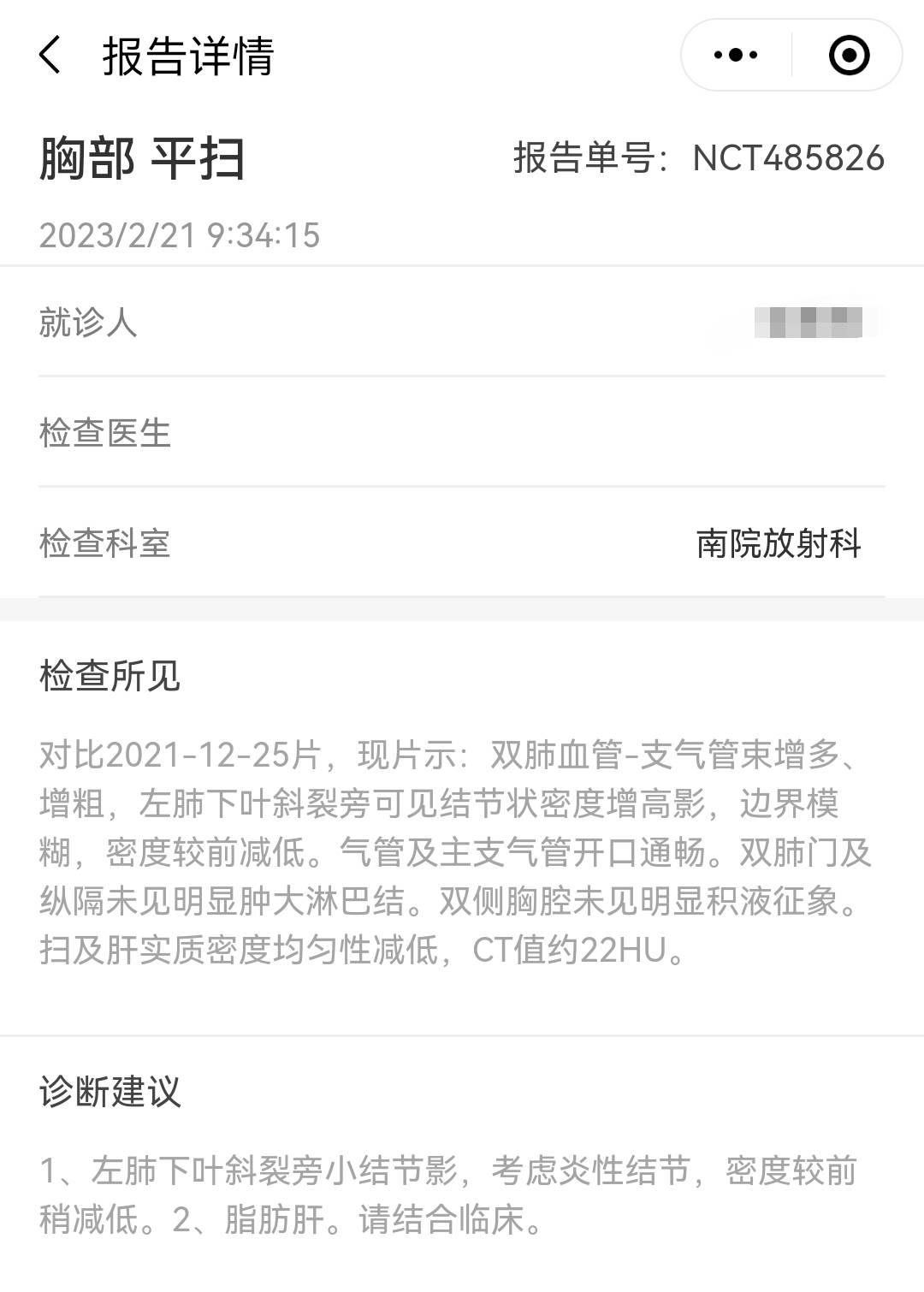This screenshot has width=924, height=1292.
Task: Select the report number NCT485826
Action: tap(788, 157)
